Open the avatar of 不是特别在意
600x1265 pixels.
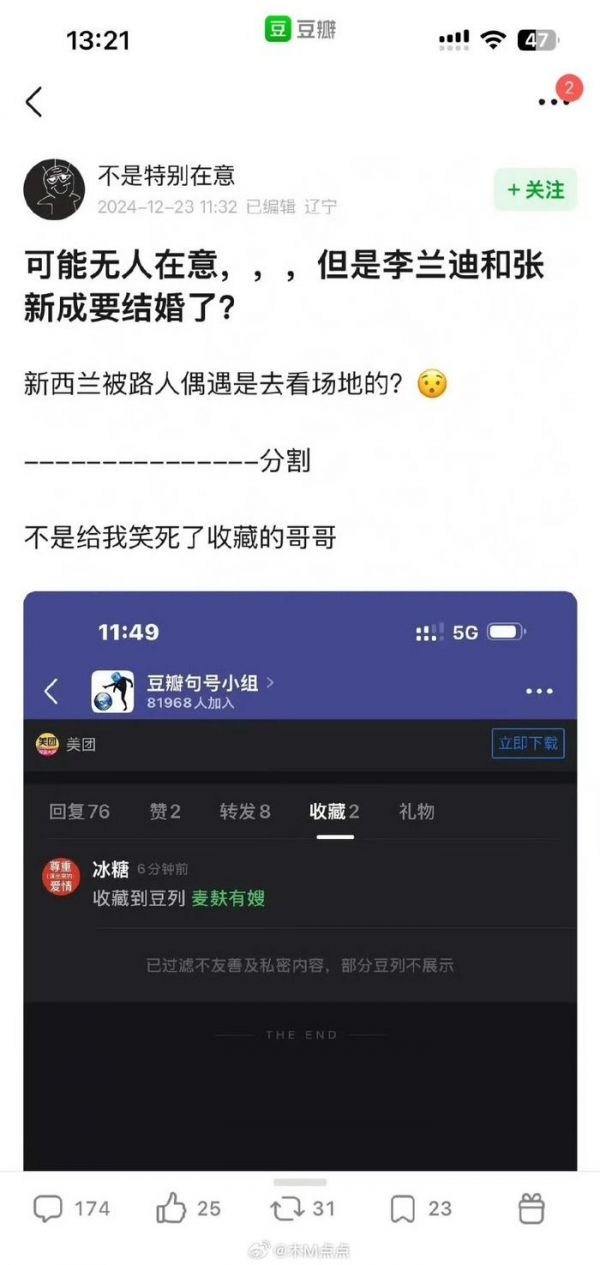54,188
